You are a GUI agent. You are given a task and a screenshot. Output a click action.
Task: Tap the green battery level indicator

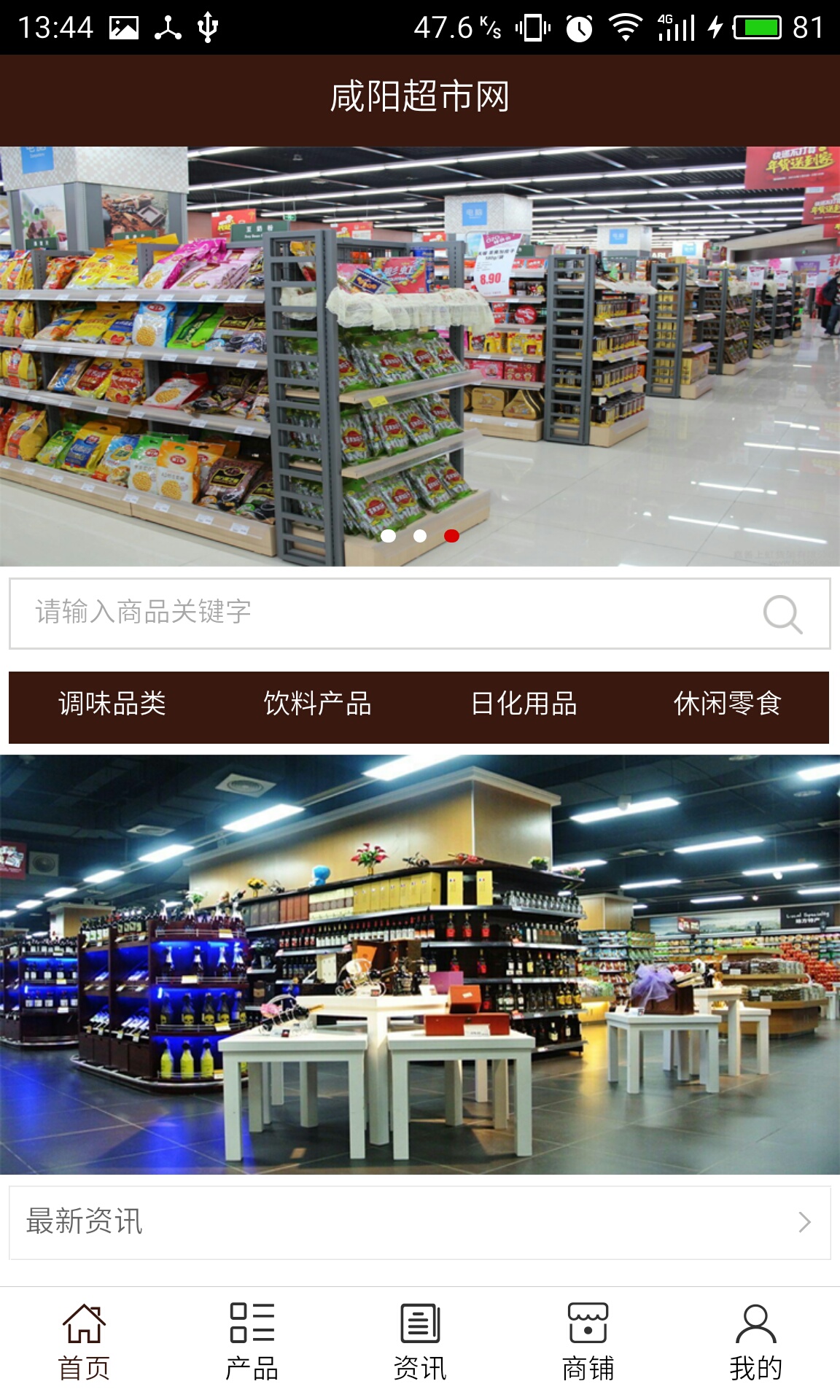[756, 24]
